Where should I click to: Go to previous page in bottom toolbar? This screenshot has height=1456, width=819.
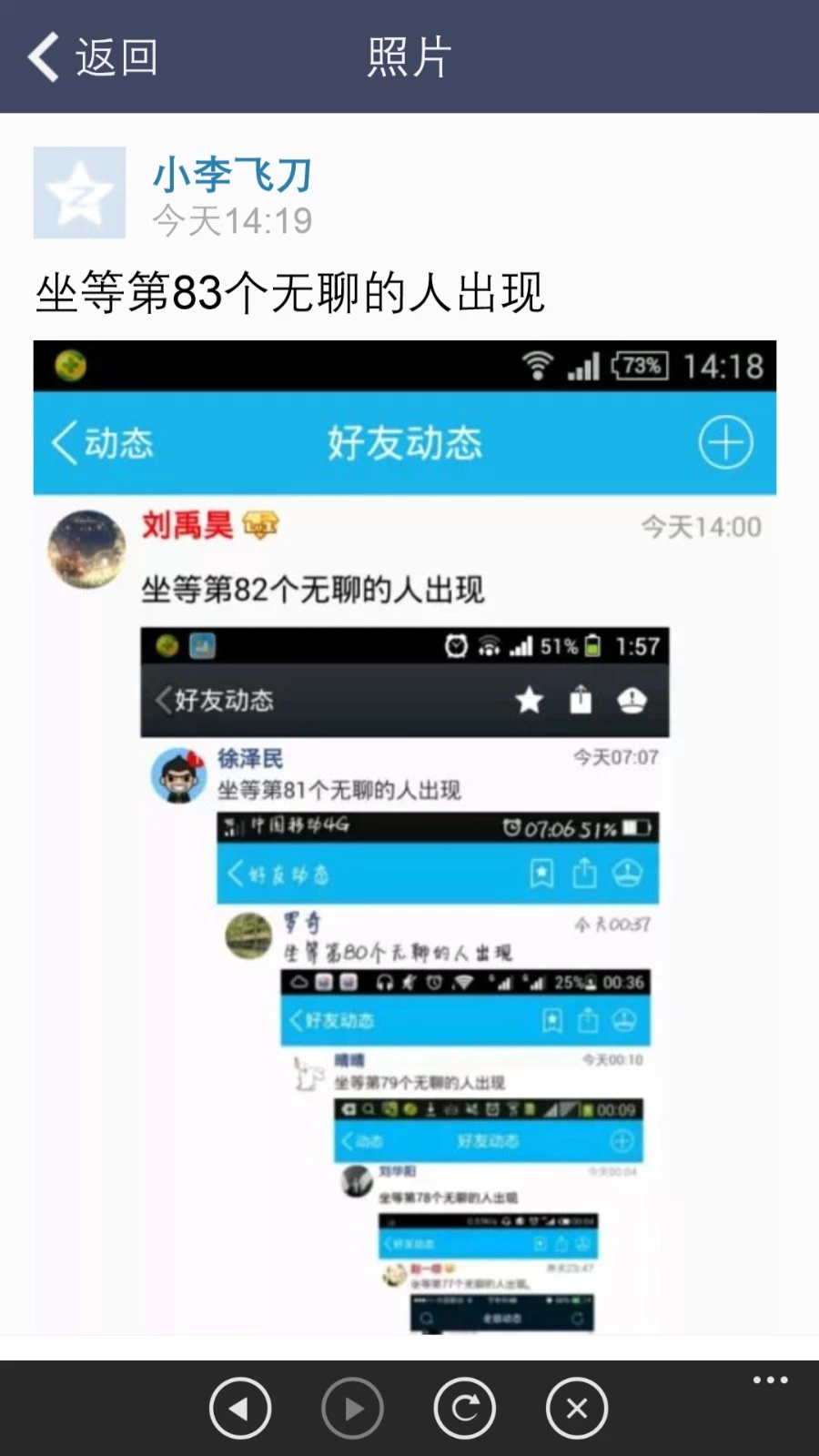pos(240,1409)
